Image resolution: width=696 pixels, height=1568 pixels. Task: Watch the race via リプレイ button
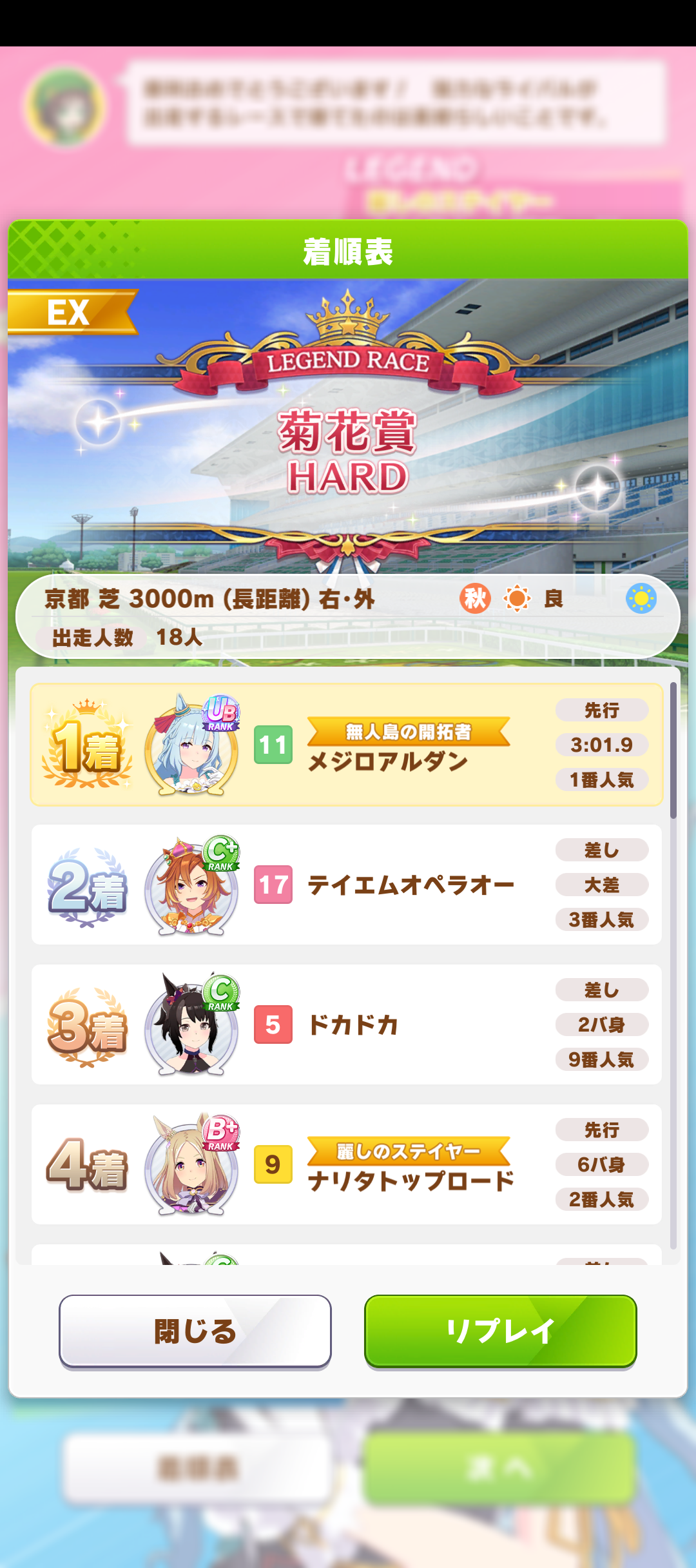tap(500, 1331)
